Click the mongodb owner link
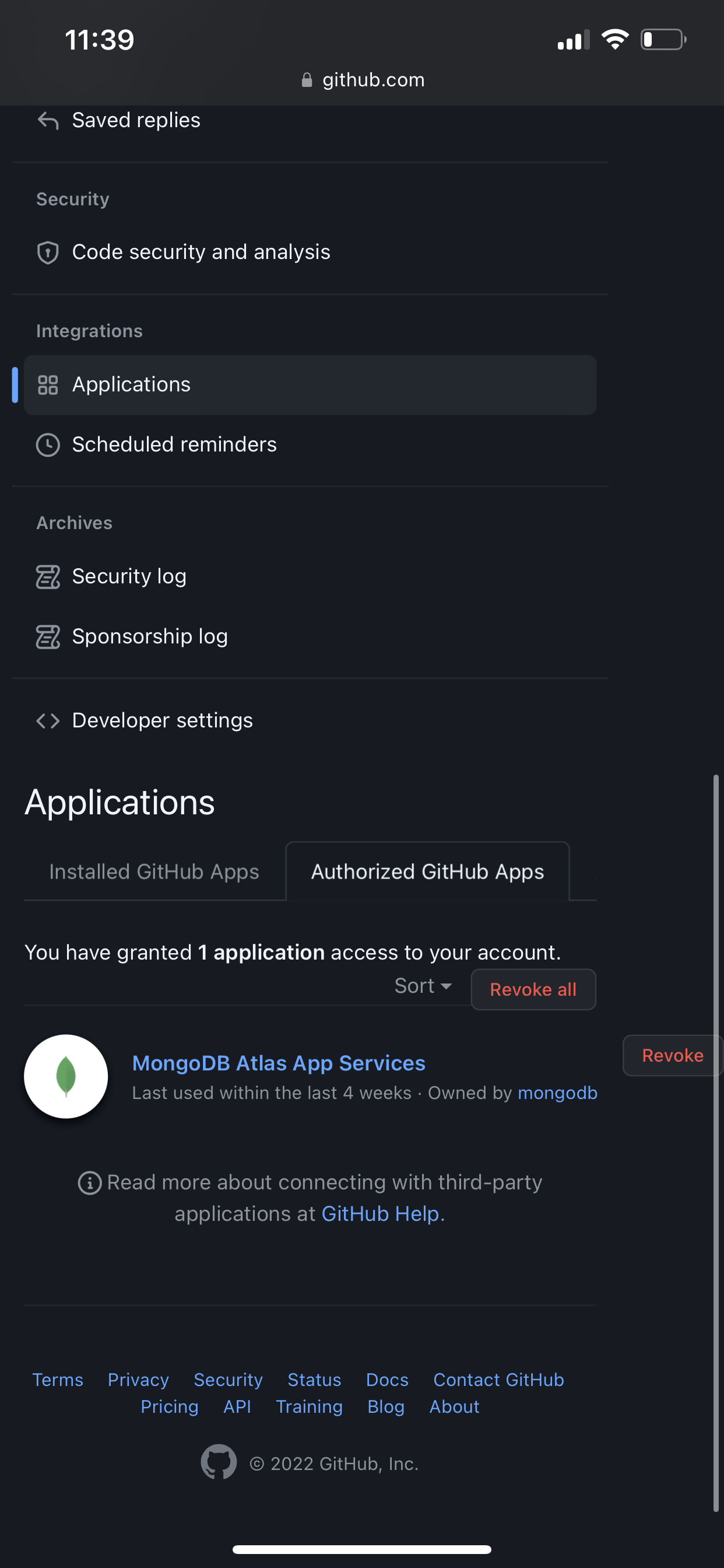Image resolution: width=724 pixels, height=1568 pixels. coord(557,1093)
